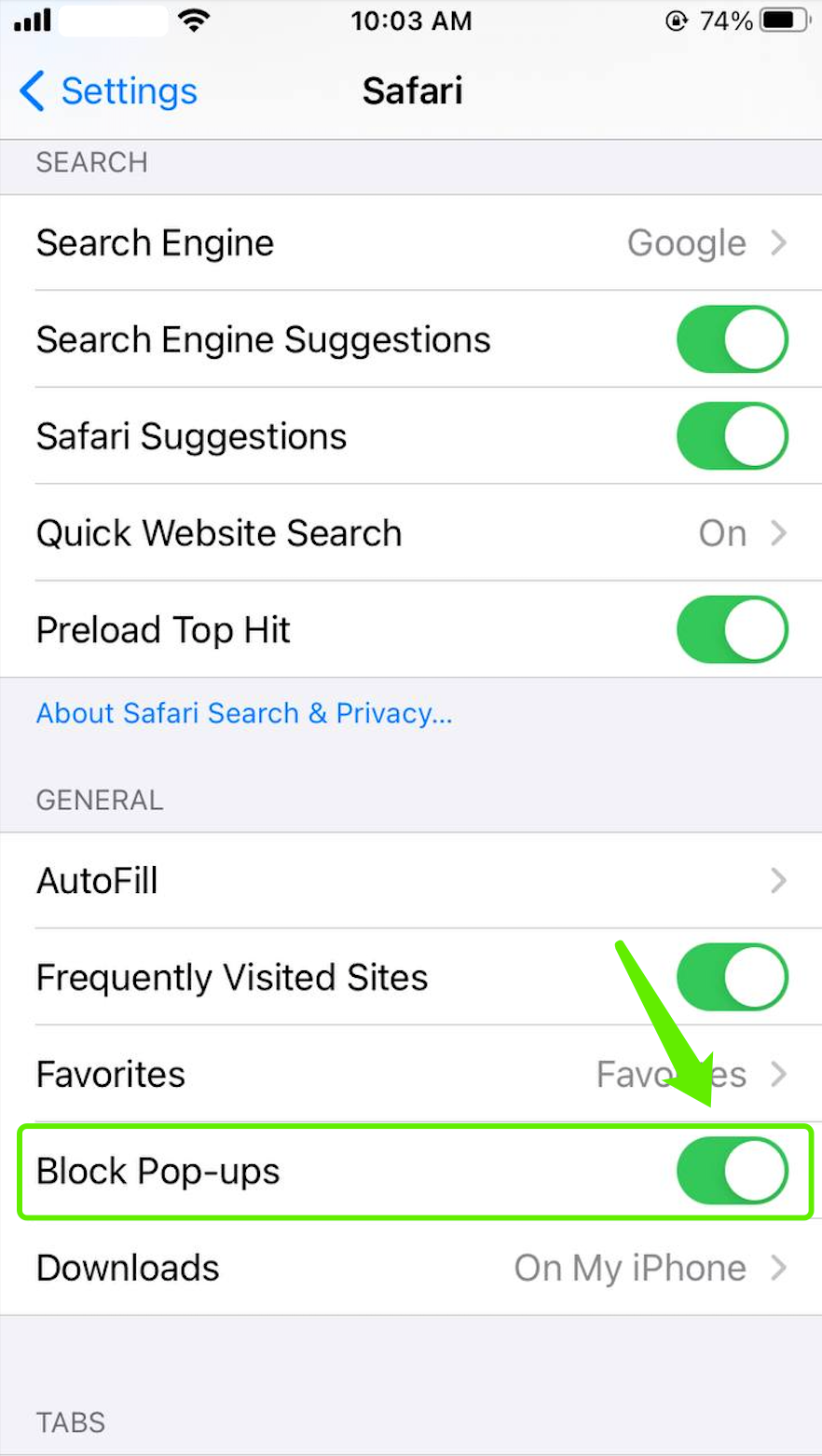This screenshot has height=1456, width=822.
Task: Turn off Search Engine Suggestions
Action: 732,339
